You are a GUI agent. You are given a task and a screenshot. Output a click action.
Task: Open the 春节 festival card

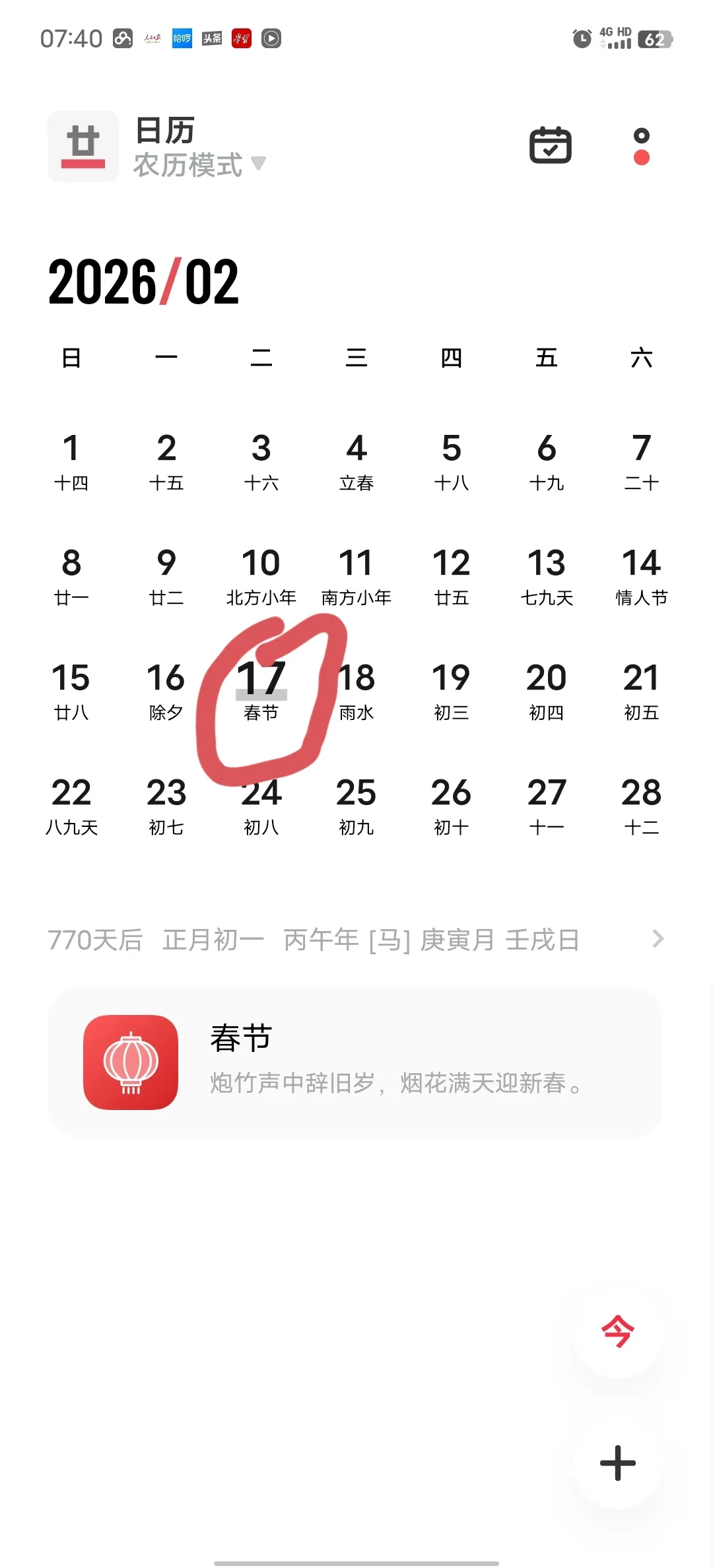pos(355,1062)
